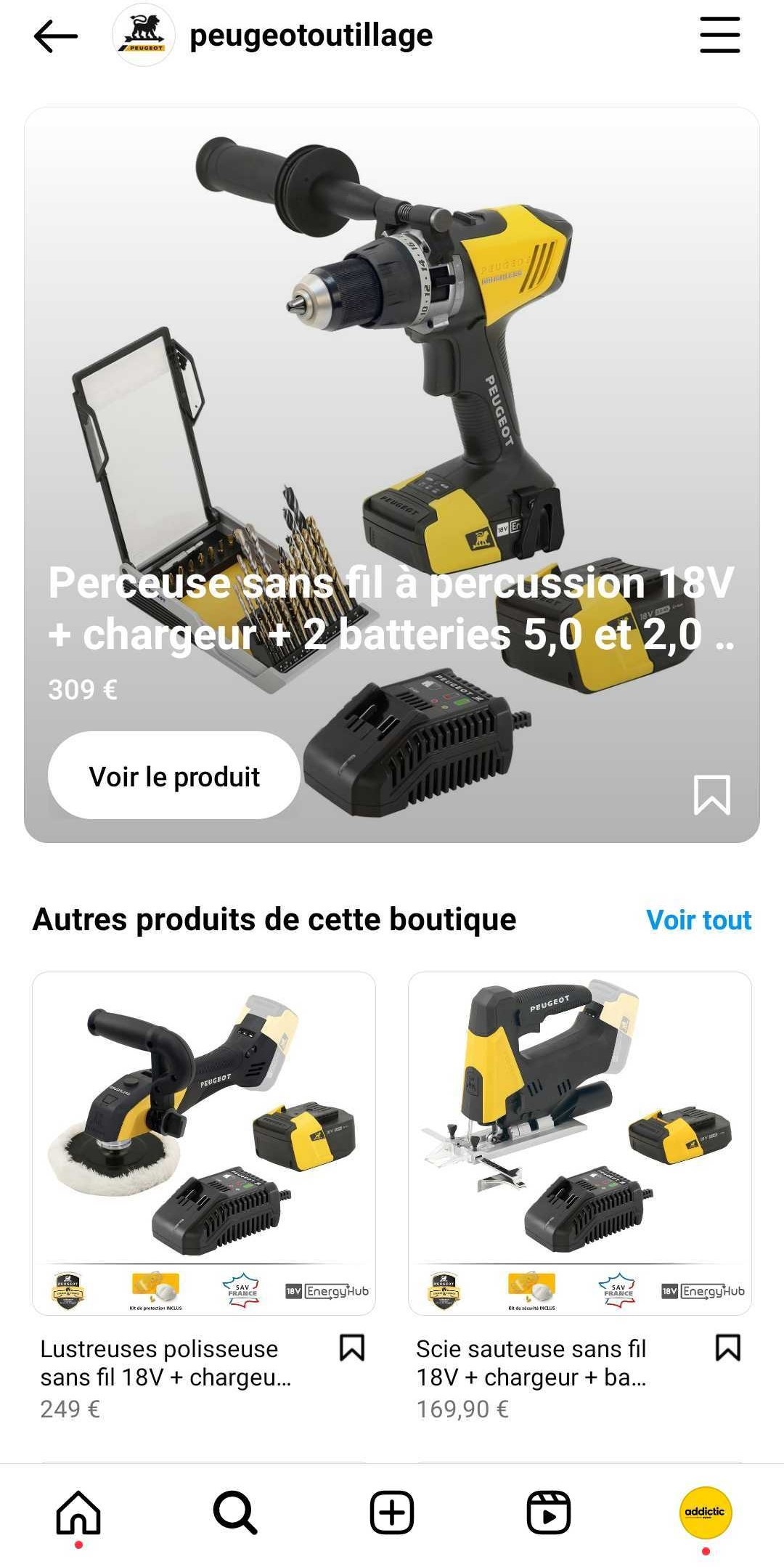
Task: Go back using the back arrow
Action: [51, 34]
